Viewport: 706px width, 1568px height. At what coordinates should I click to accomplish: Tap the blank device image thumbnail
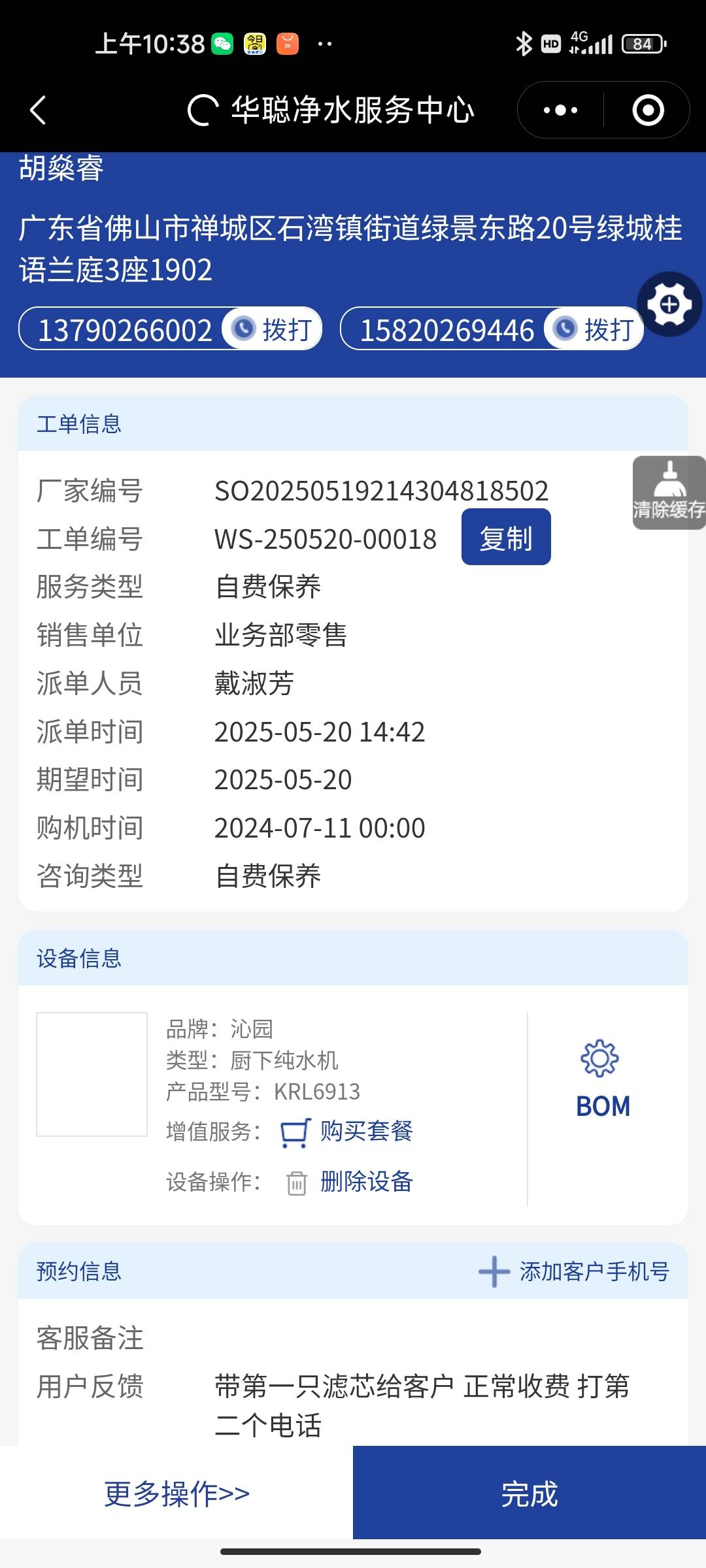(x=92, y=1074)
